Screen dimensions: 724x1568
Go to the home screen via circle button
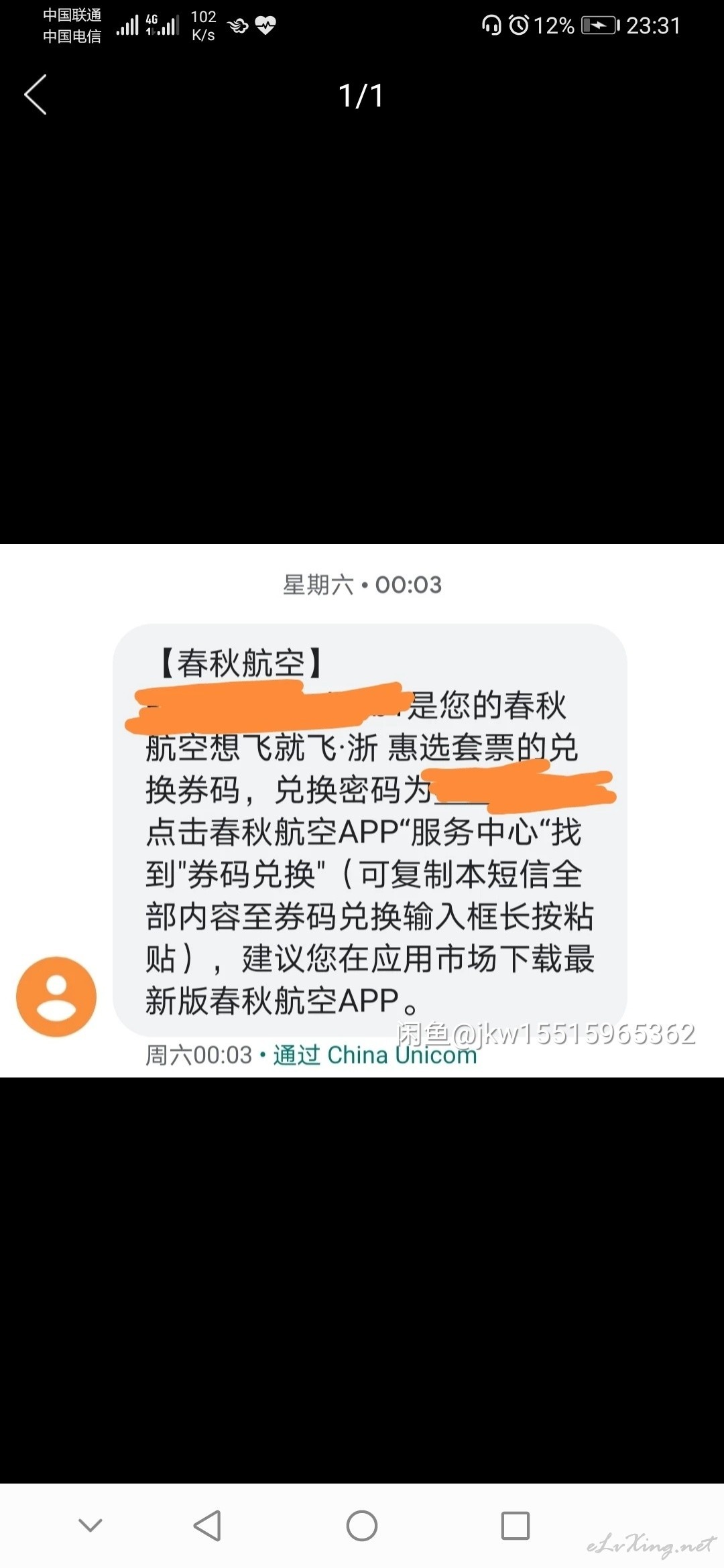click(x=362, y=1526)
